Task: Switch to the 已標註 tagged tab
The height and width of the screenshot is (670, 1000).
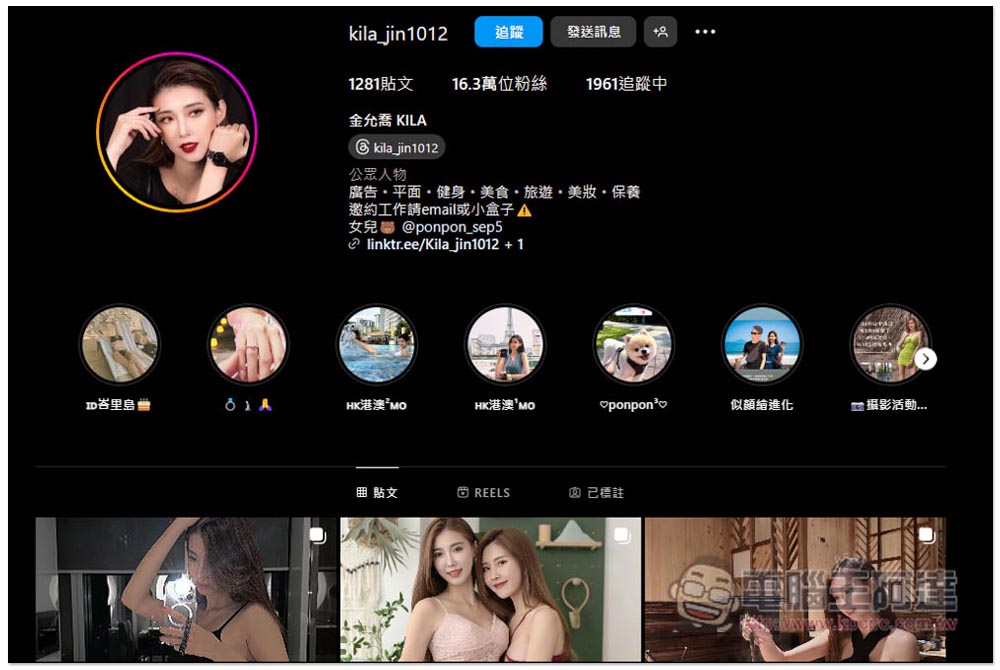Action: click(x=596, y=493)
